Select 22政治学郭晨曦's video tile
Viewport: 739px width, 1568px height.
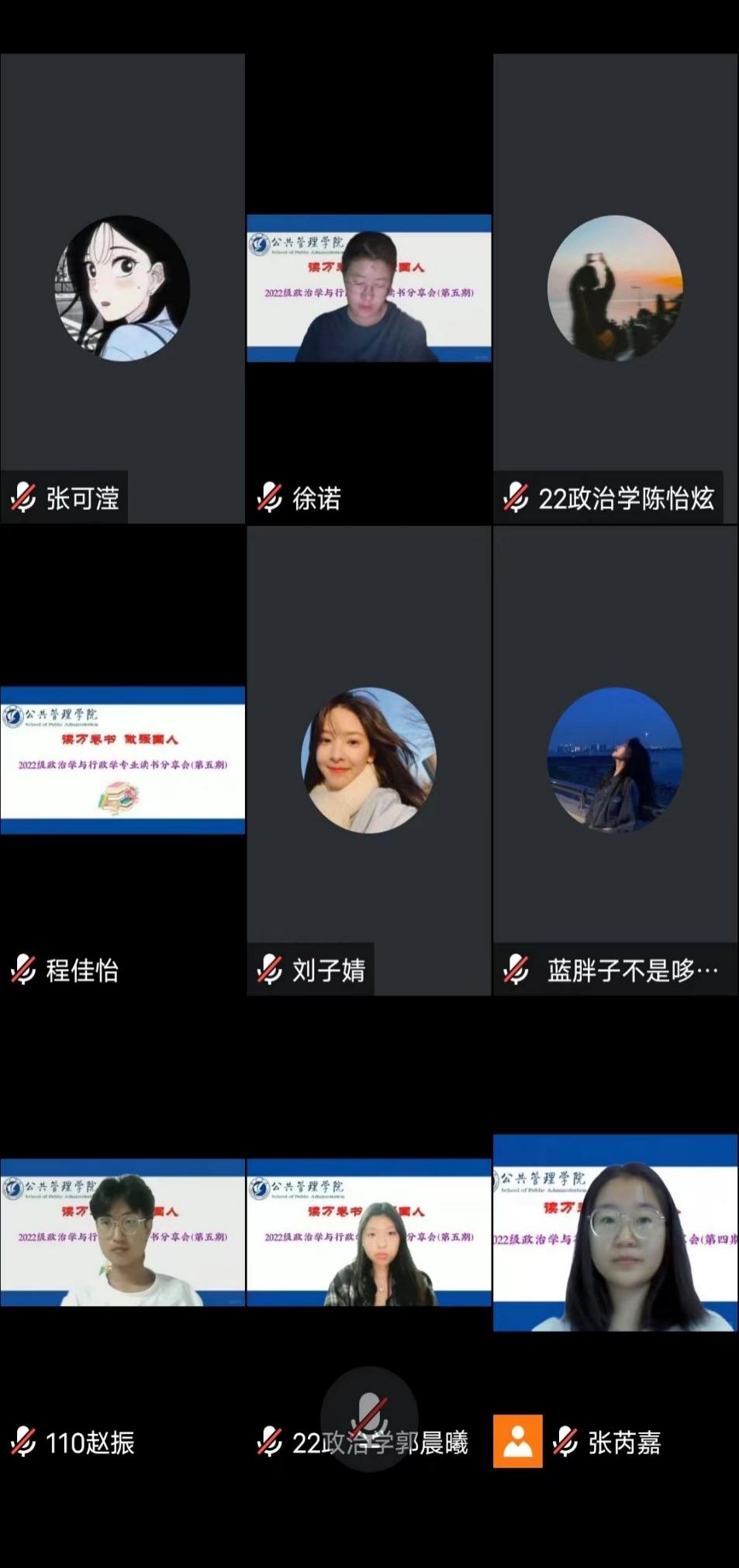point(369,1232)
